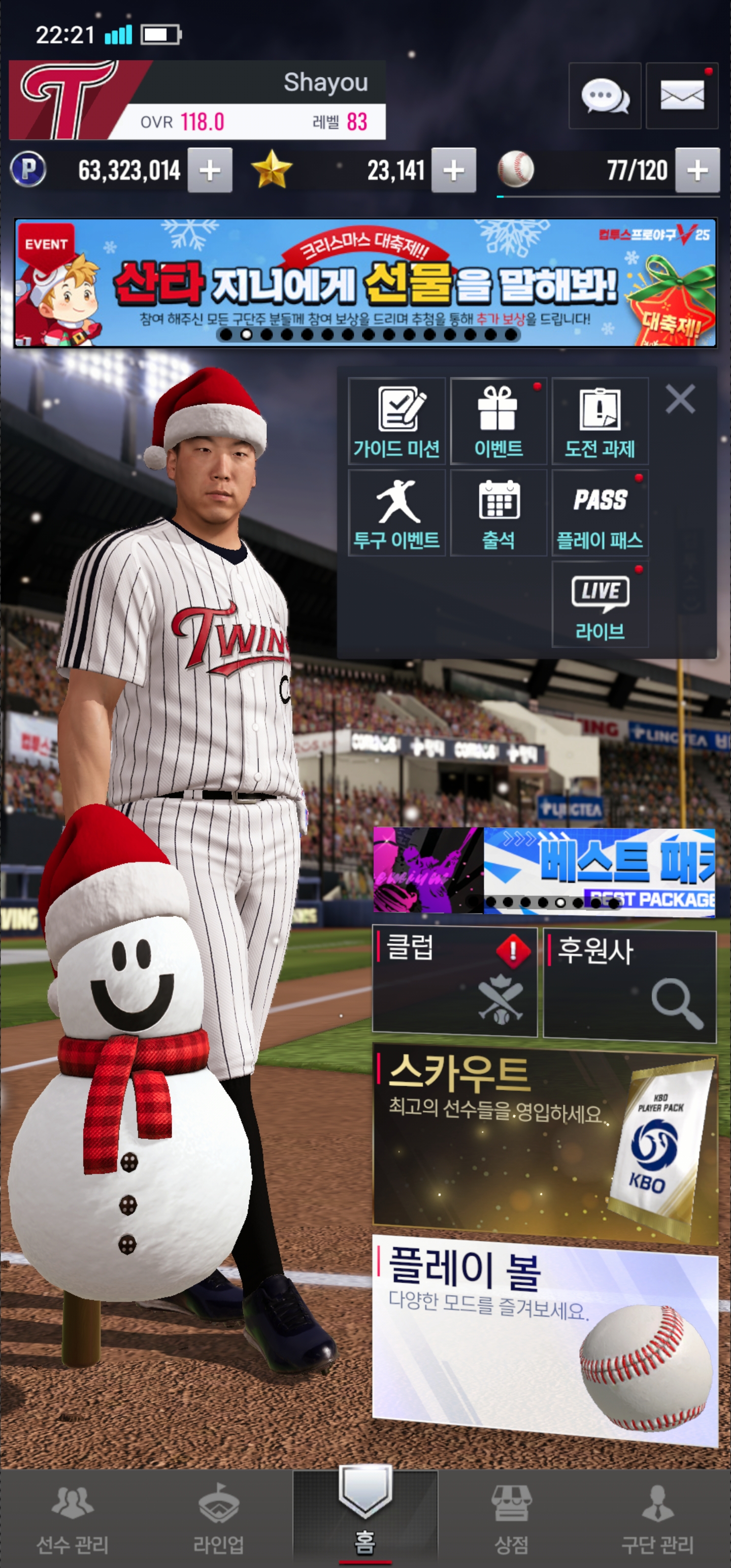Viewport: 731px width, 1568px height.
Task: Open 도전 과제 challenges
Action: click(x=600, y=420)
